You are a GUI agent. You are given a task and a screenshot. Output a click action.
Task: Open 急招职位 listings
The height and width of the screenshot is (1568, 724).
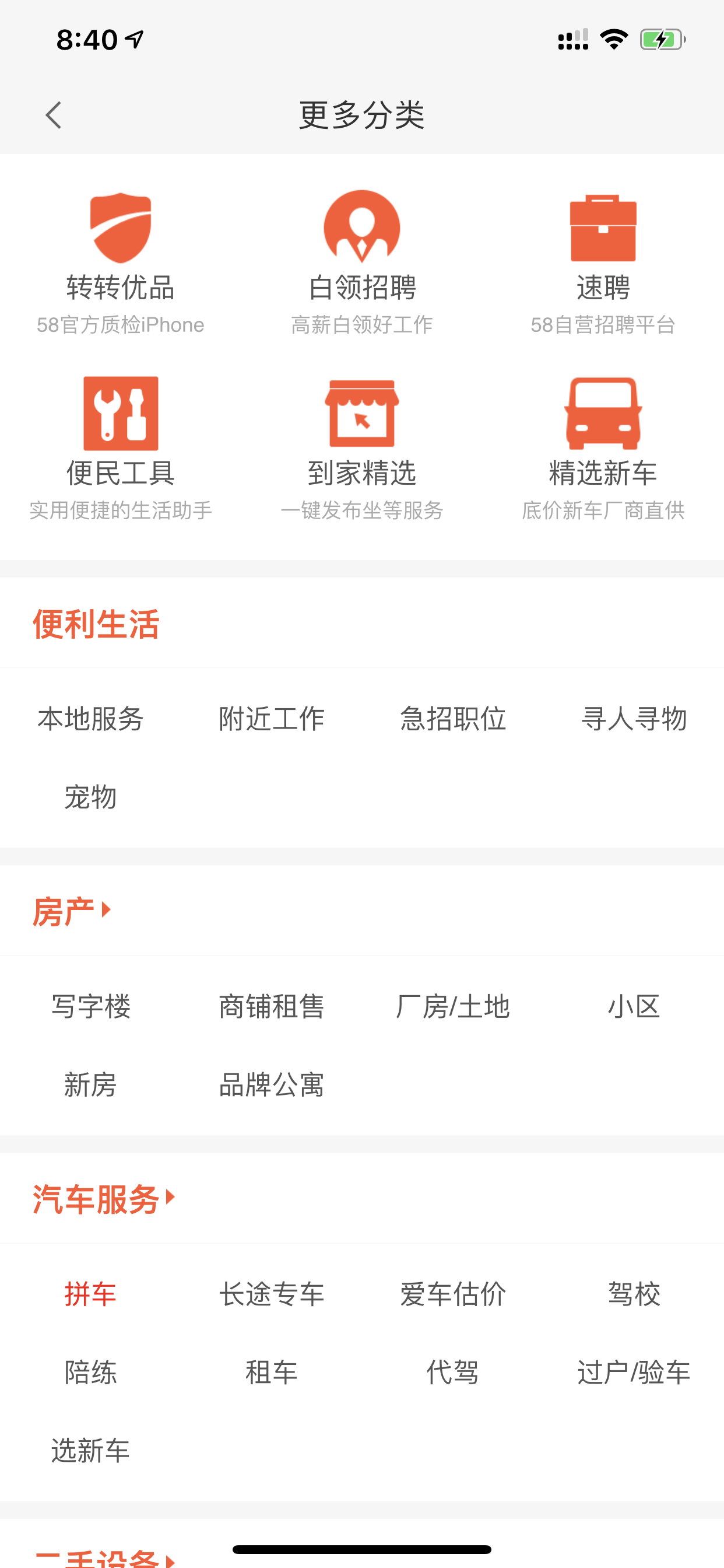click(x=453, y=719)
